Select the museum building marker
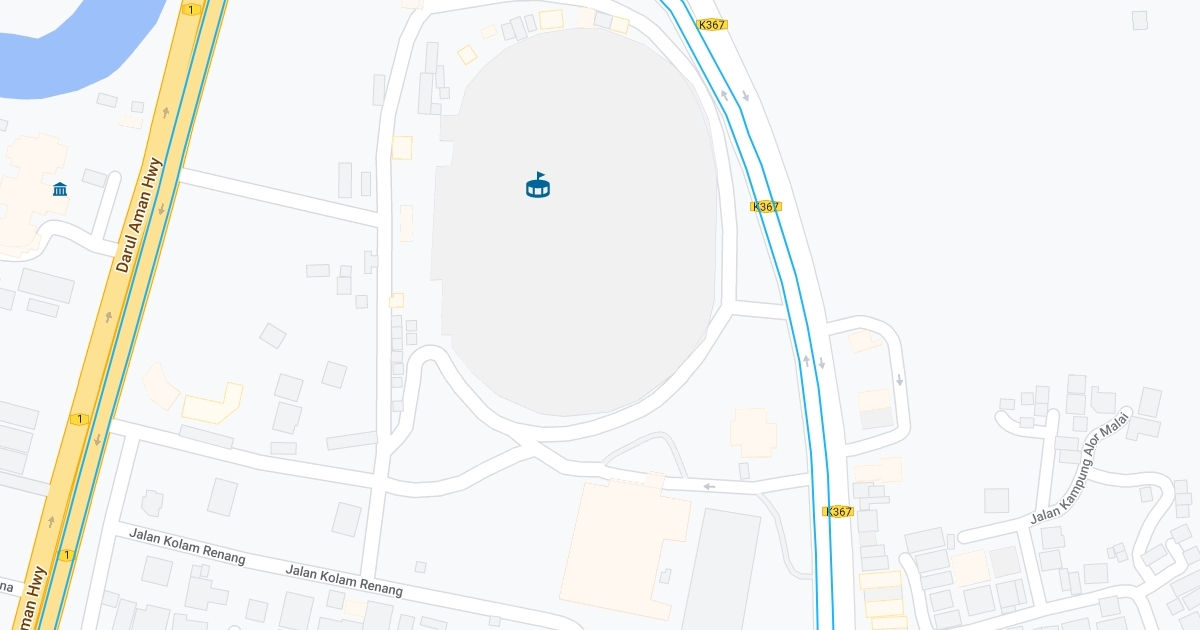 pos(60,189)
